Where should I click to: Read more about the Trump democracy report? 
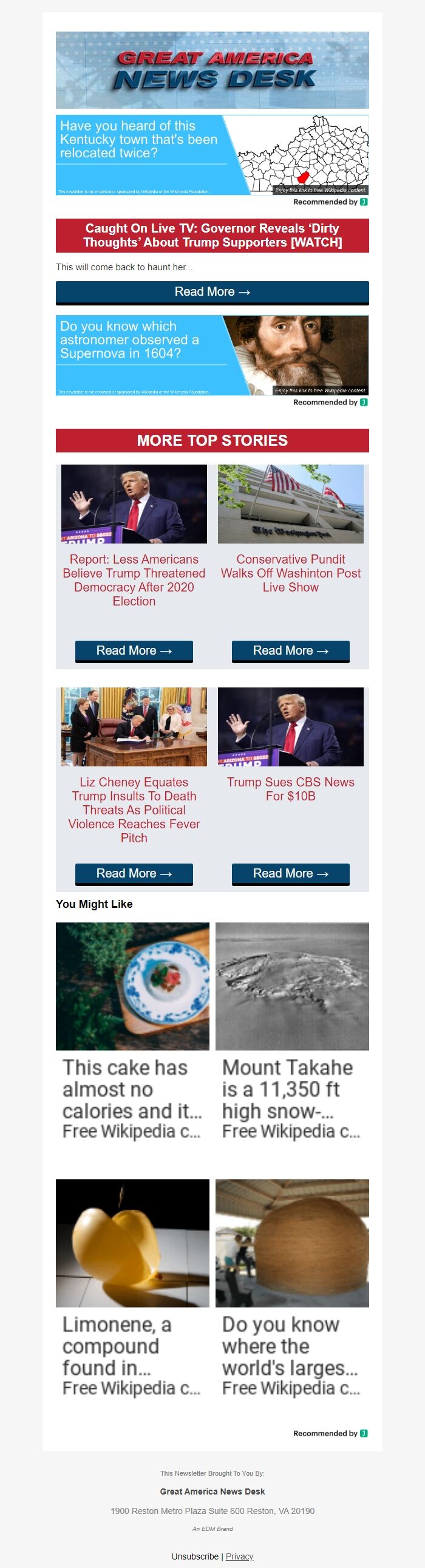coord(134,650)
